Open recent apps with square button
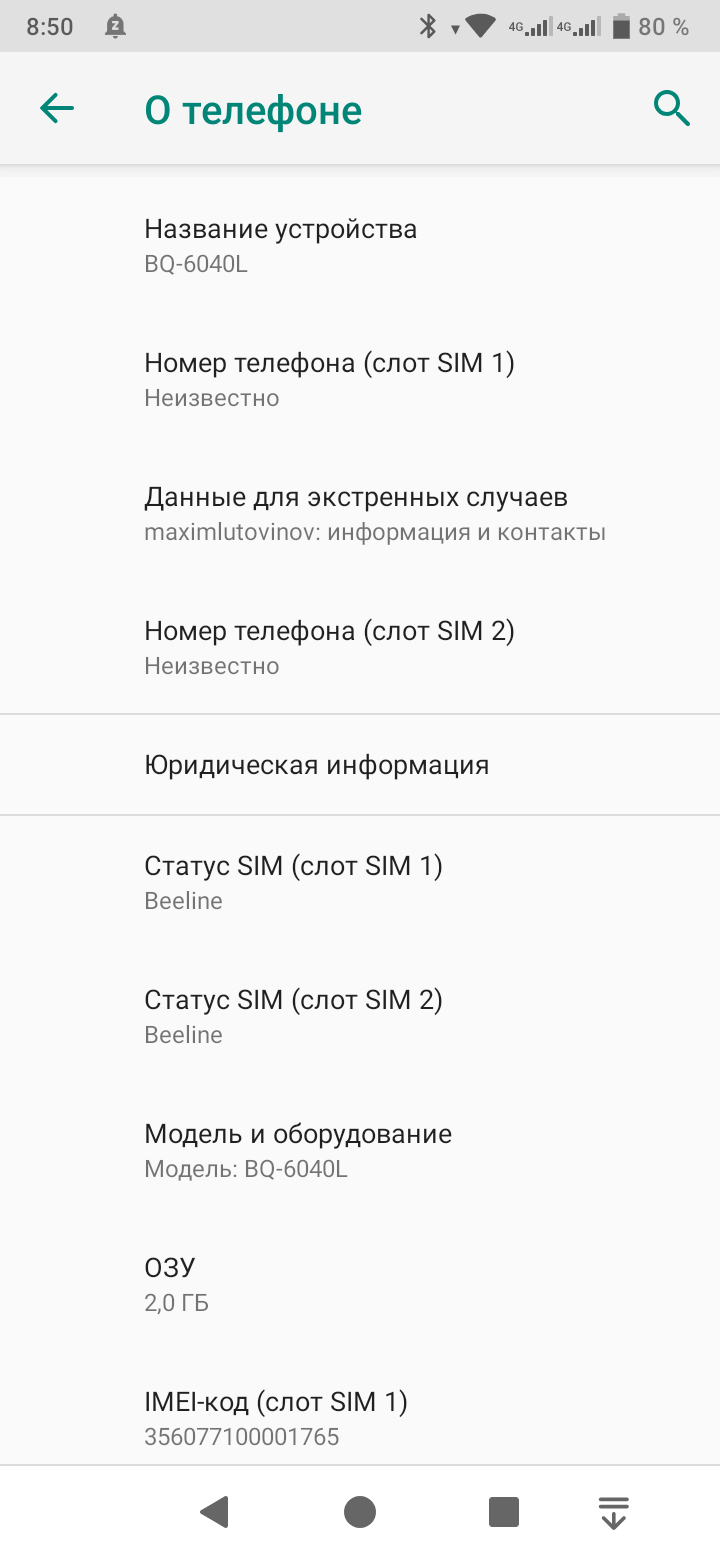The image size is (720, 1560). click(x=504, y=1512)
